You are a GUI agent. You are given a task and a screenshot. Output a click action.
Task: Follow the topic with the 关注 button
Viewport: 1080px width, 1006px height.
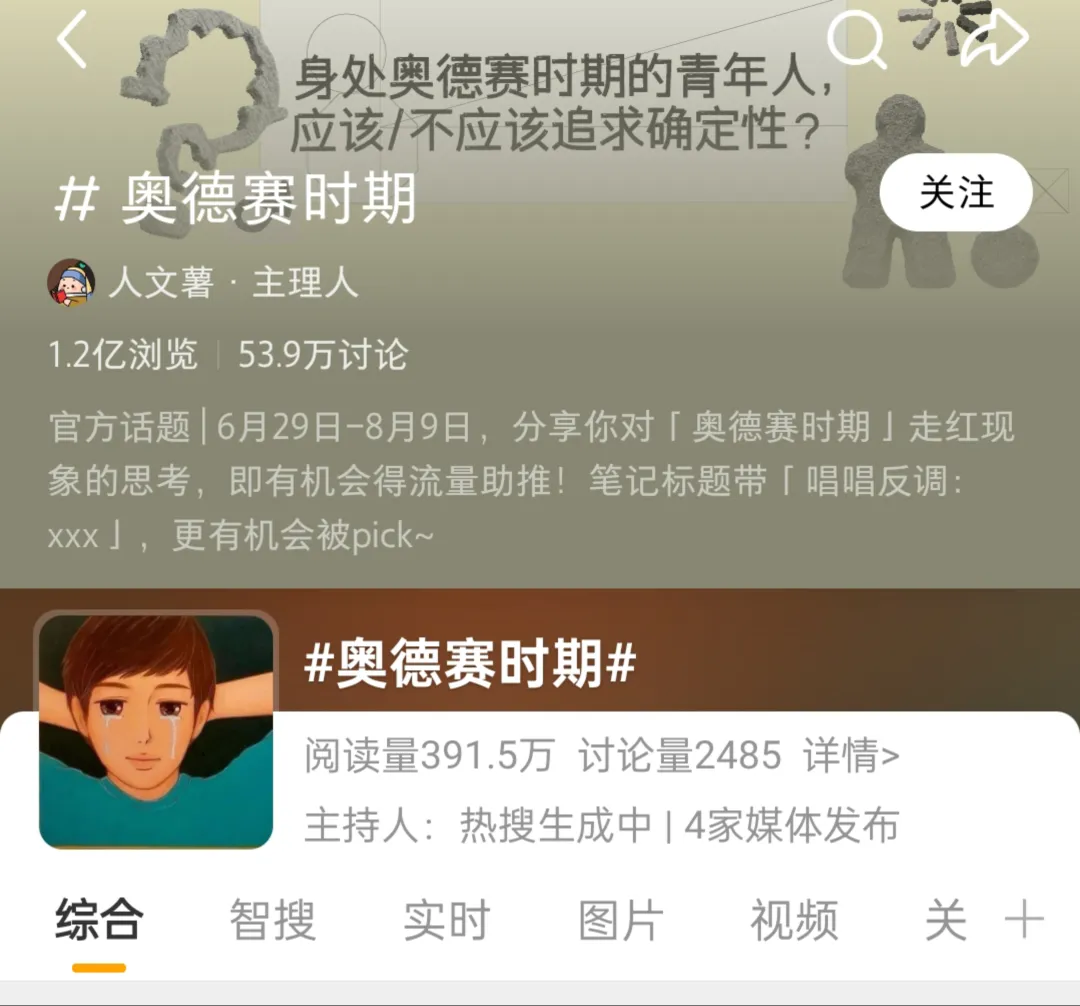[956, 192]
